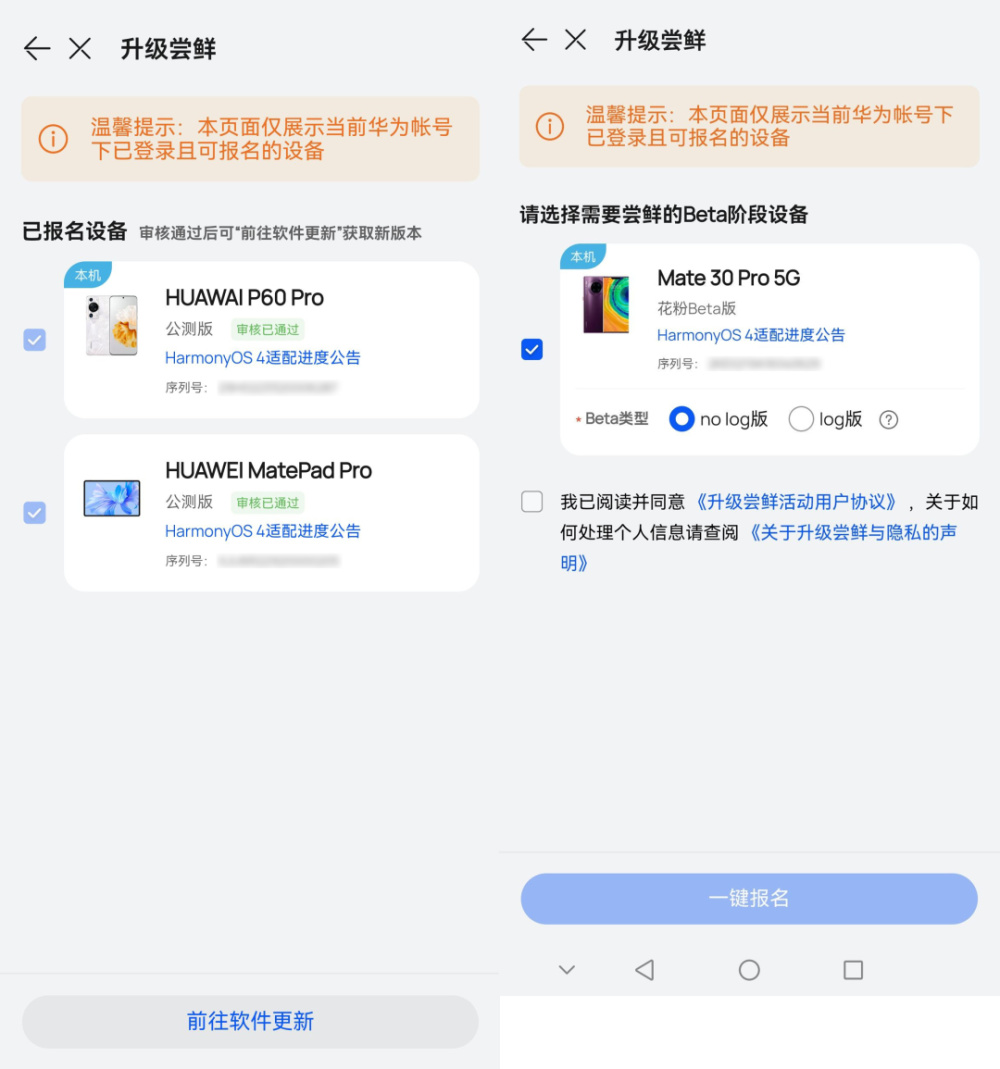Go back from the Beta阶段设备 selection screen
The image size is (1000, 1069).
(x=535, y=40)
